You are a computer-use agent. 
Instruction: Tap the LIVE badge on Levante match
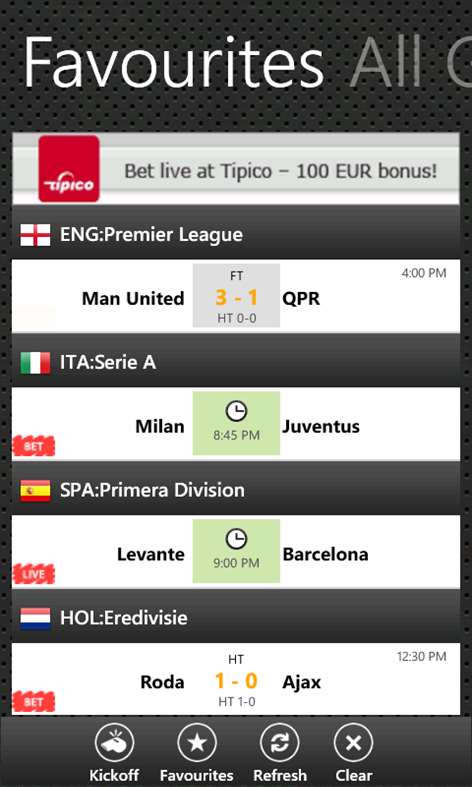(33, 574)
